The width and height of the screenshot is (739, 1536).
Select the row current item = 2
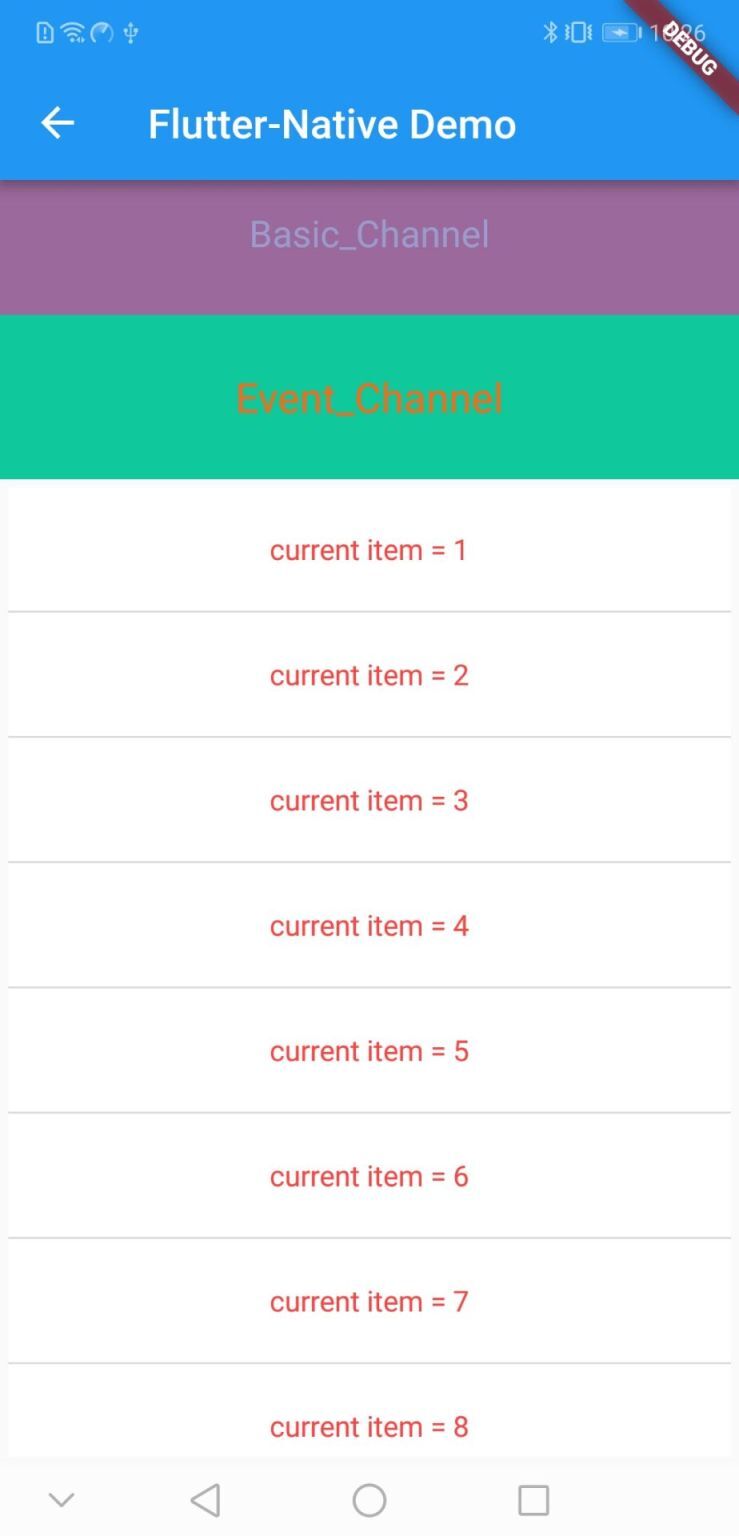pos(369,675)
